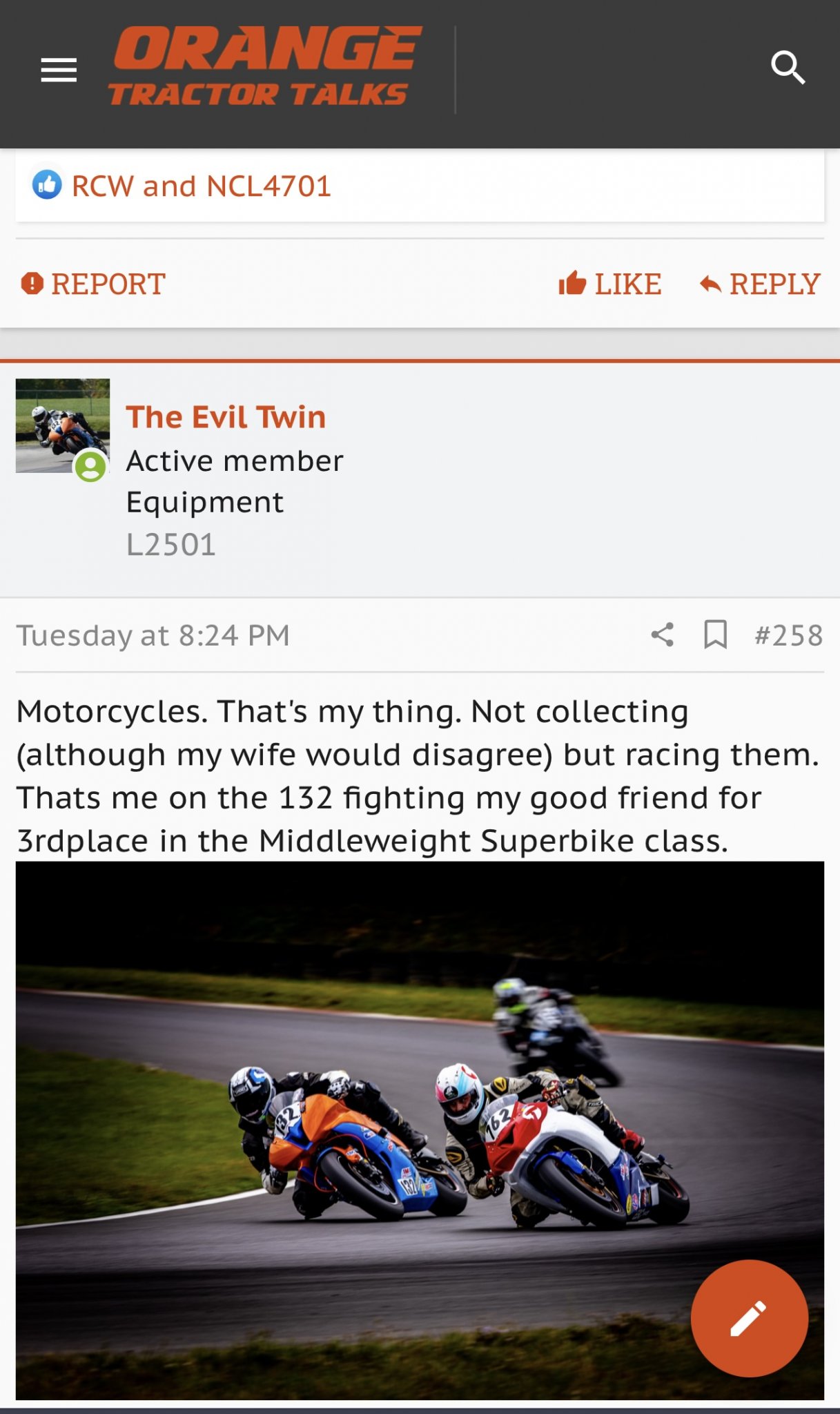Screen dimensions: 840x1414
Task: Open The Evil Twin's avatar
Action: tap(63, 426)
